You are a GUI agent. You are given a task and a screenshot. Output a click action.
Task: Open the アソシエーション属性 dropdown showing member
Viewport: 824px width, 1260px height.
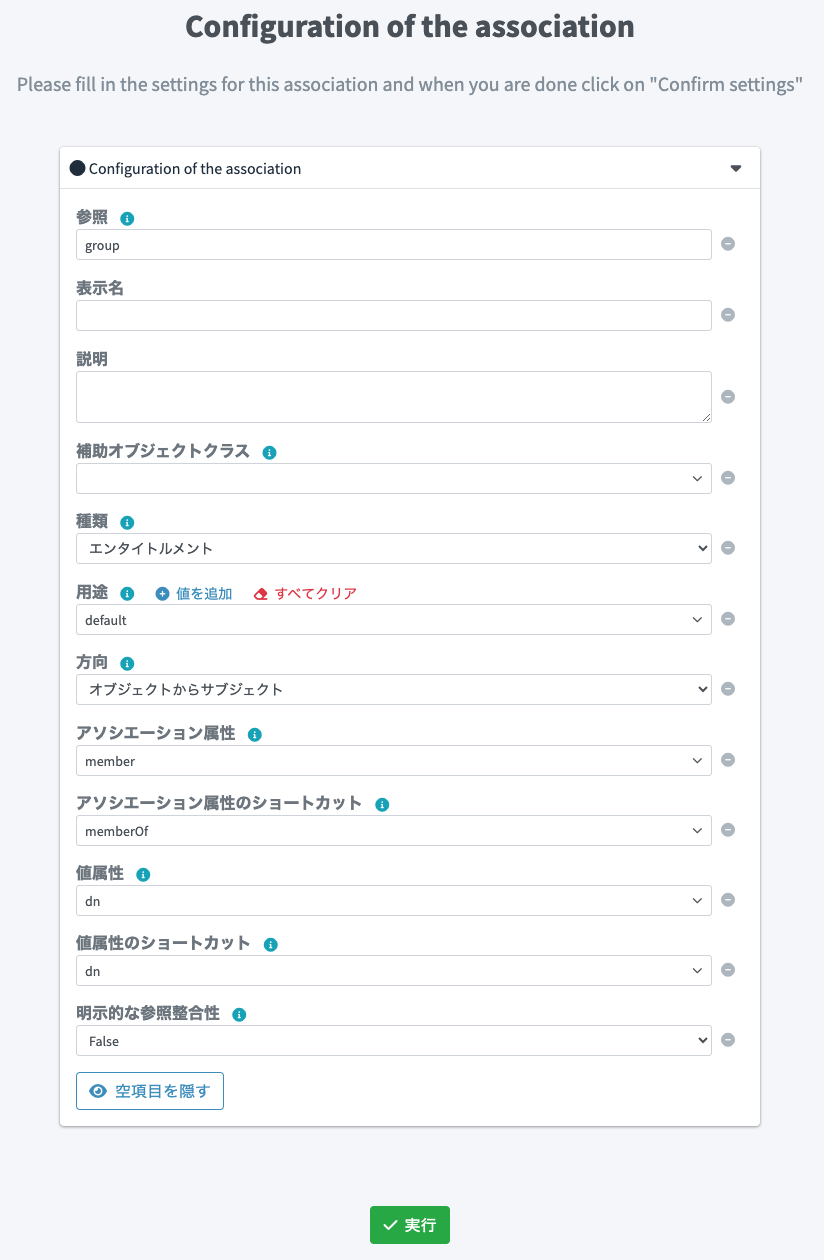coord(393,761)
